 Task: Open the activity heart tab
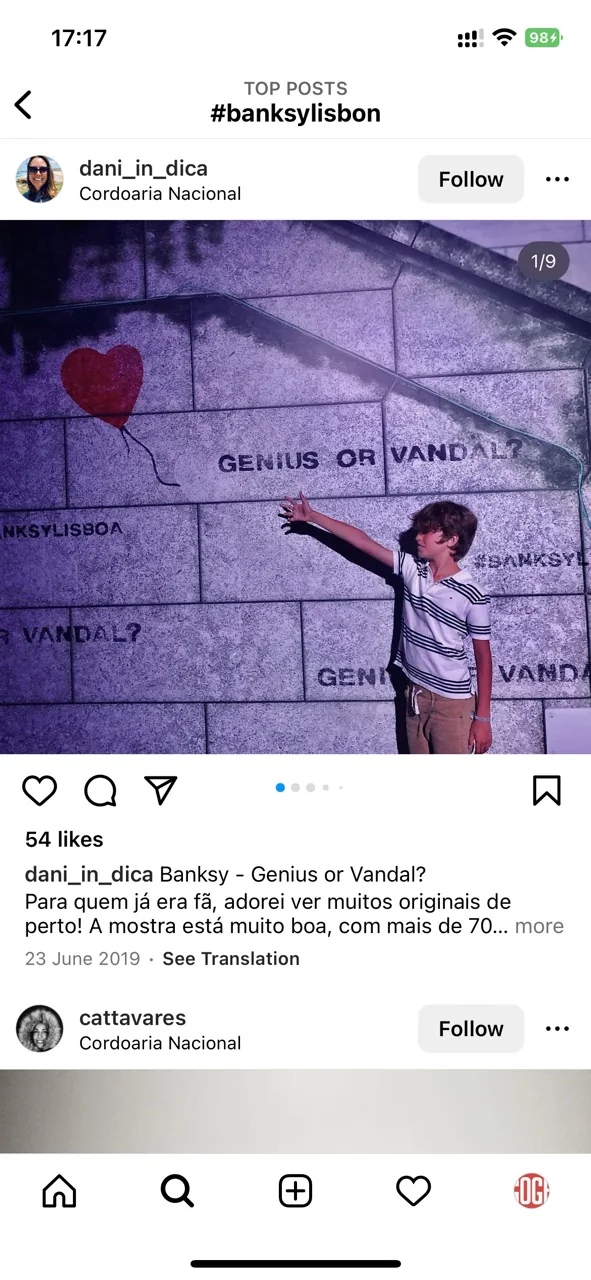(413, 1191)
